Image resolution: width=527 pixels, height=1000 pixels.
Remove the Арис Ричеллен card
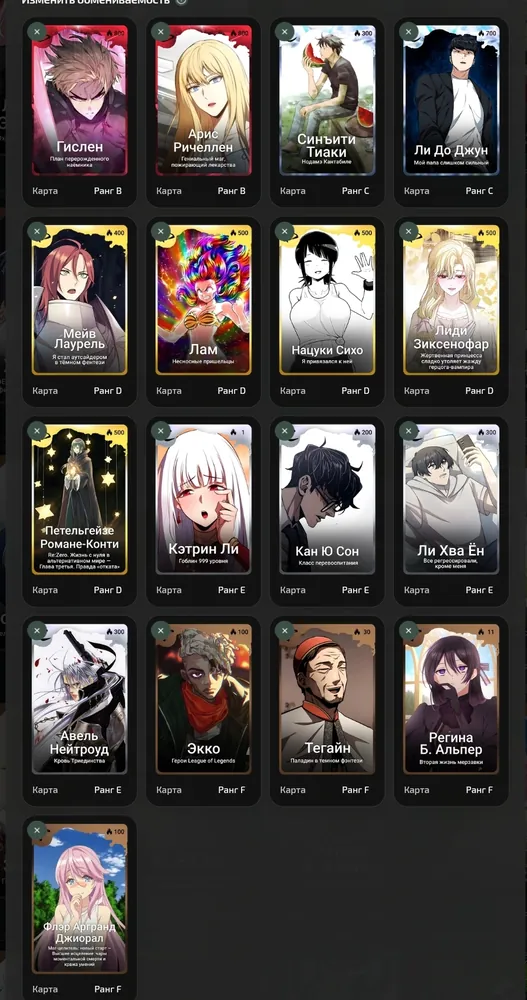[x=161, y=31]
